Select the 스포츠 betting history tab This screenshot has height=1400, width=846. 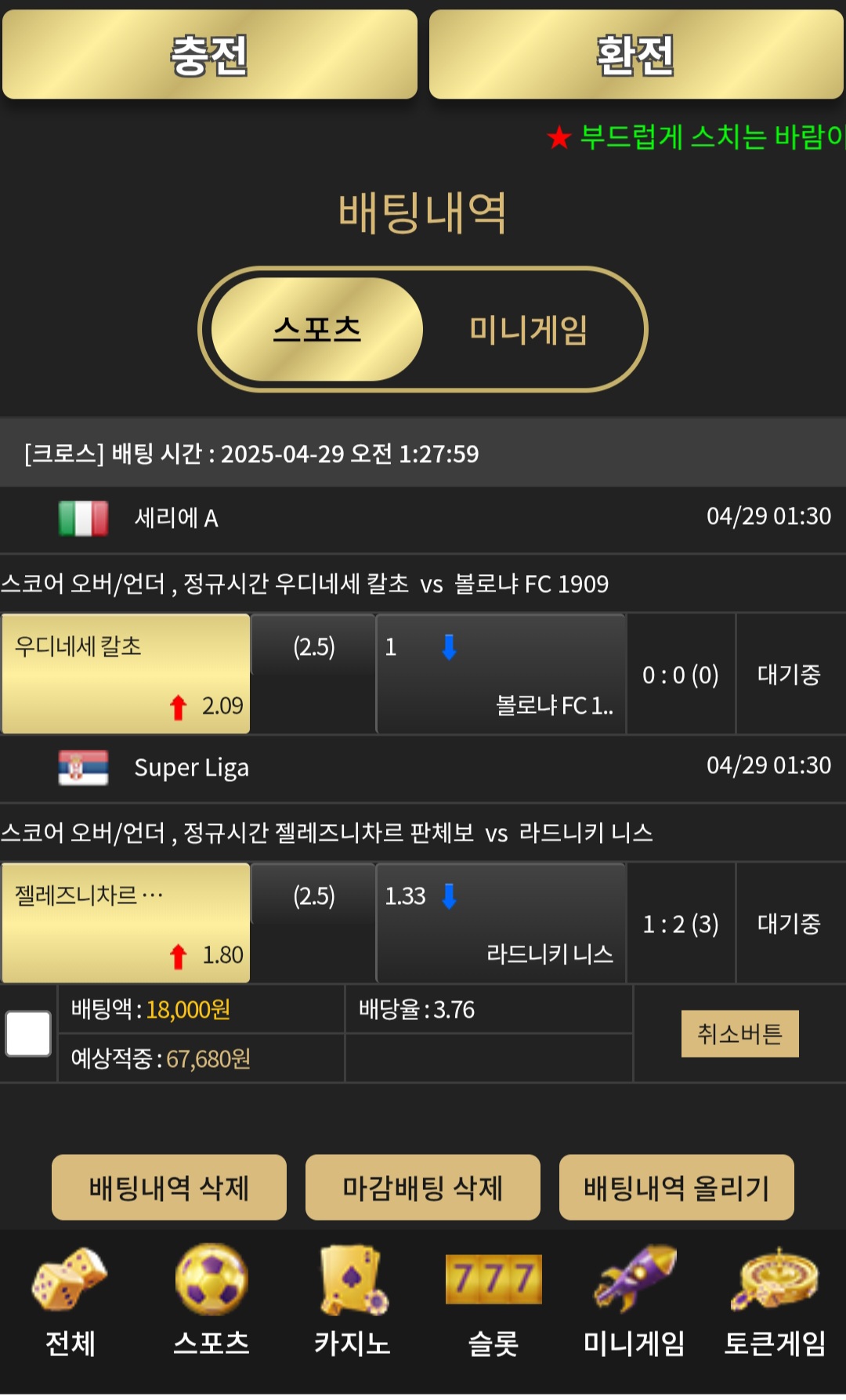click(x=317, y=329)
